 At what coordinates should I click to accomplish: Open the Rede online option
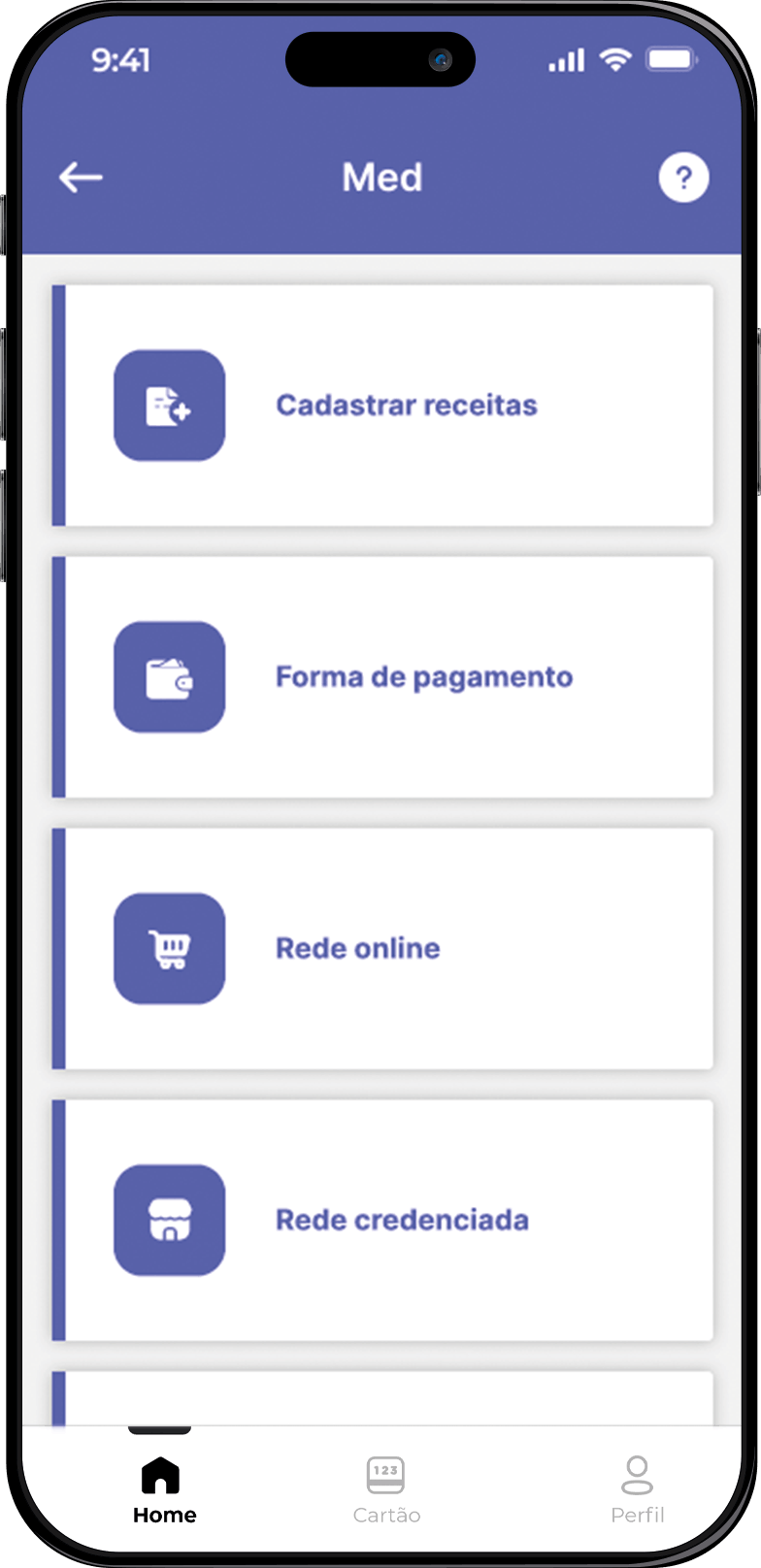[384, 949]
